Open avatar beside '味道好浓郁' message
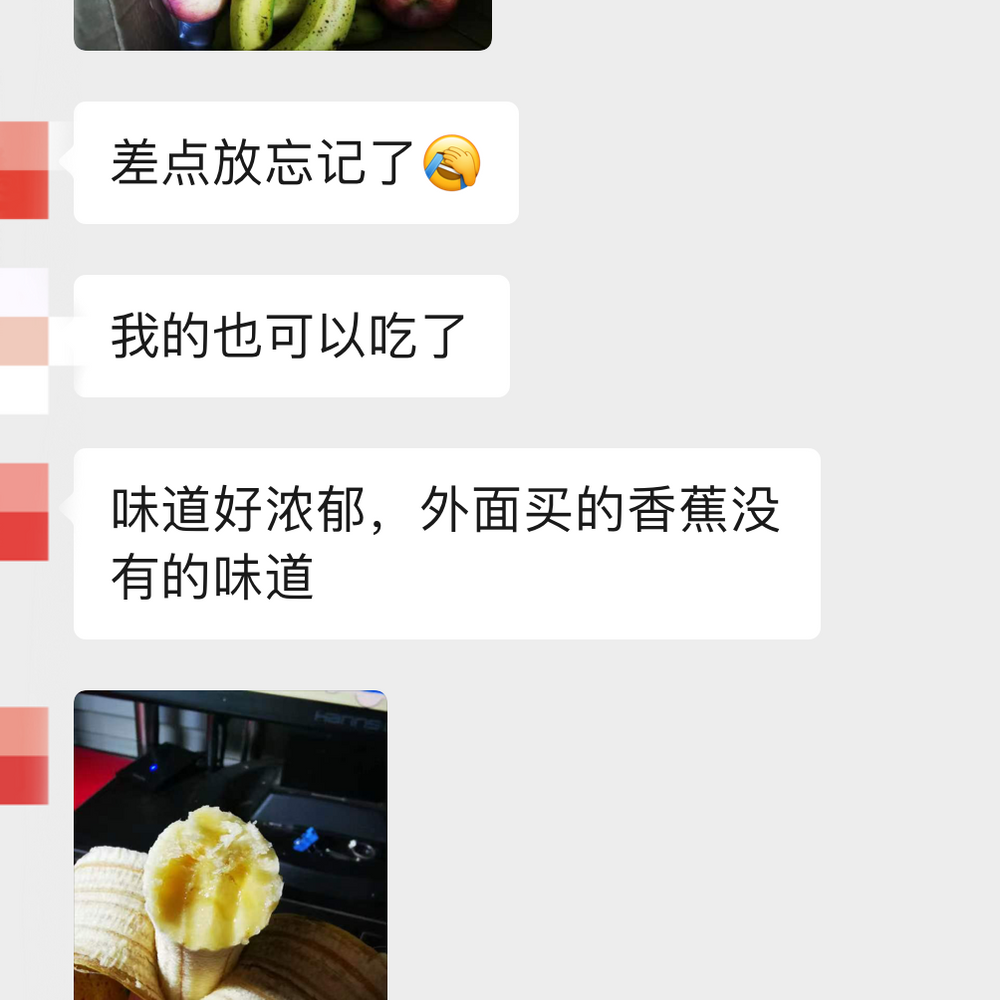The height and width of the screenshot is (1000, 1000). coord(24,512)
